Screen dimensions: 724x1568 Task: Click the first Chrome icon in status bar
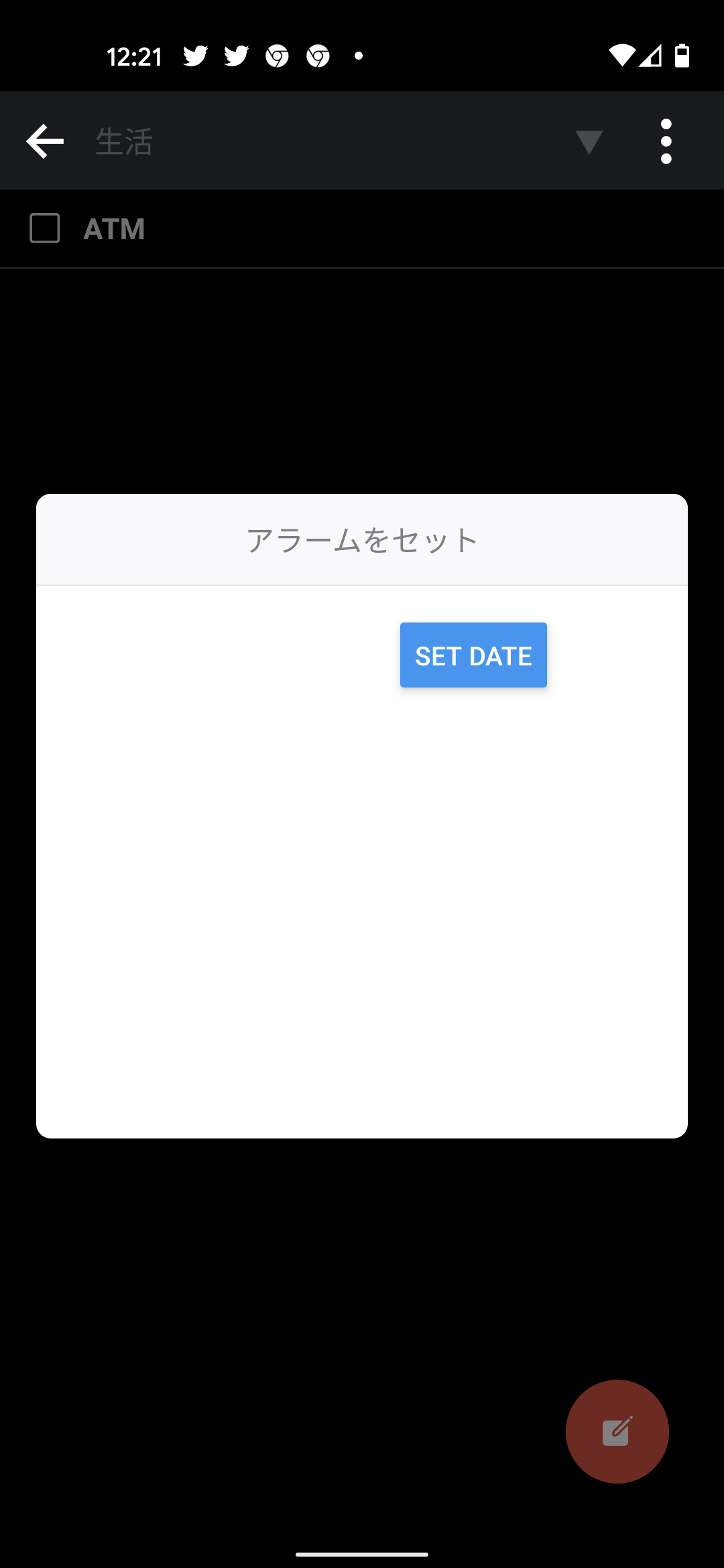tap(278, 56)
